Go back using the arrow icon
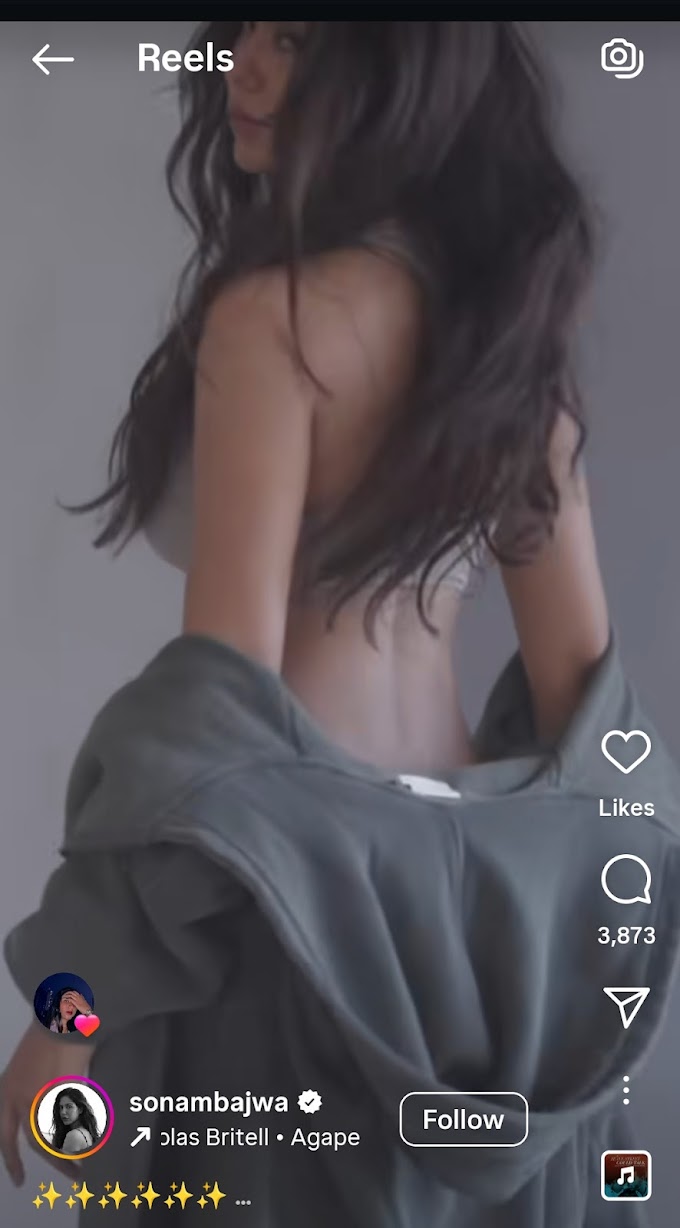This screenshot has width=680, height=1228. pos(53,59)
